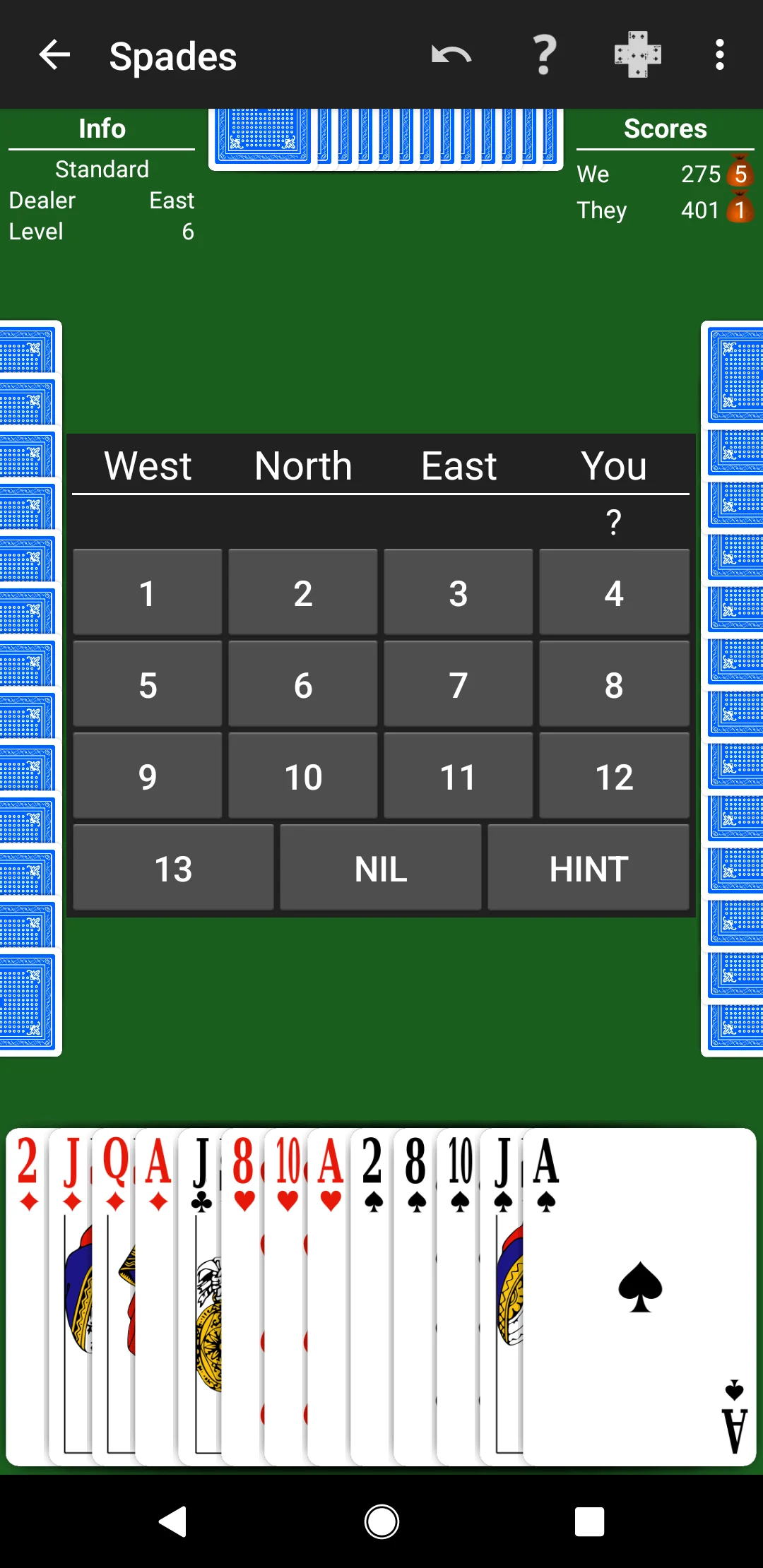Bid 5 tricks
Viewport: 763px width, 1568px height.
[148, 684]
